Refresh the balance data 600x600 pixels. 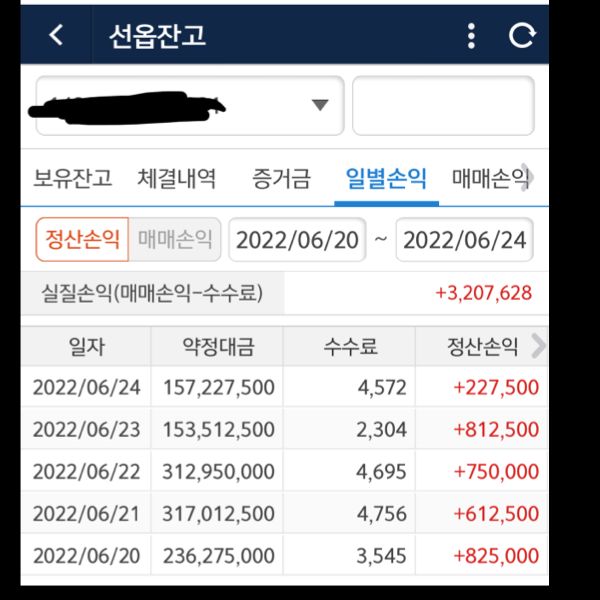(521, 35)
